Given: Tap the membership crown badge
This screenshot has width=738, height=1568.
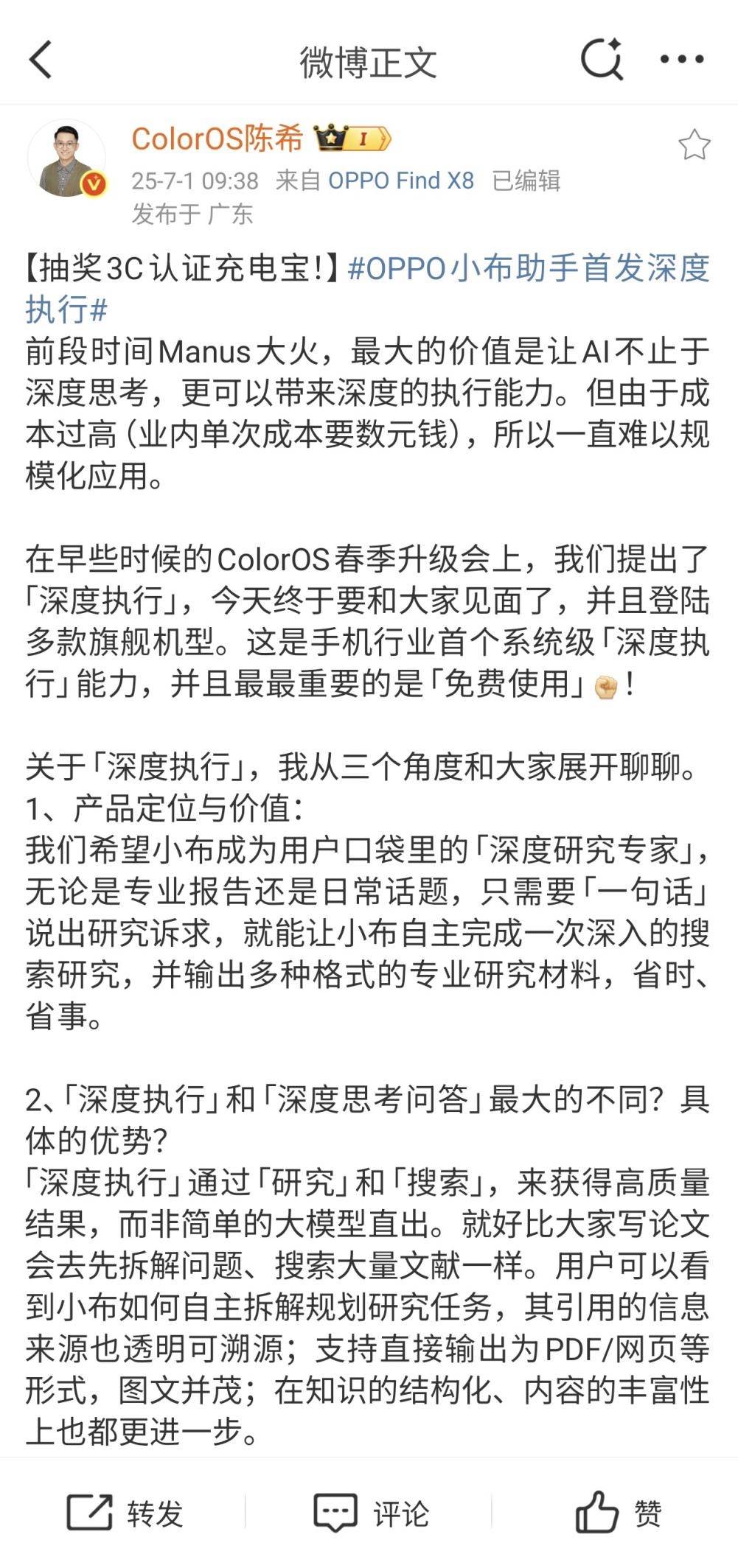Looking at the screenshot, I should click(351, 139).
